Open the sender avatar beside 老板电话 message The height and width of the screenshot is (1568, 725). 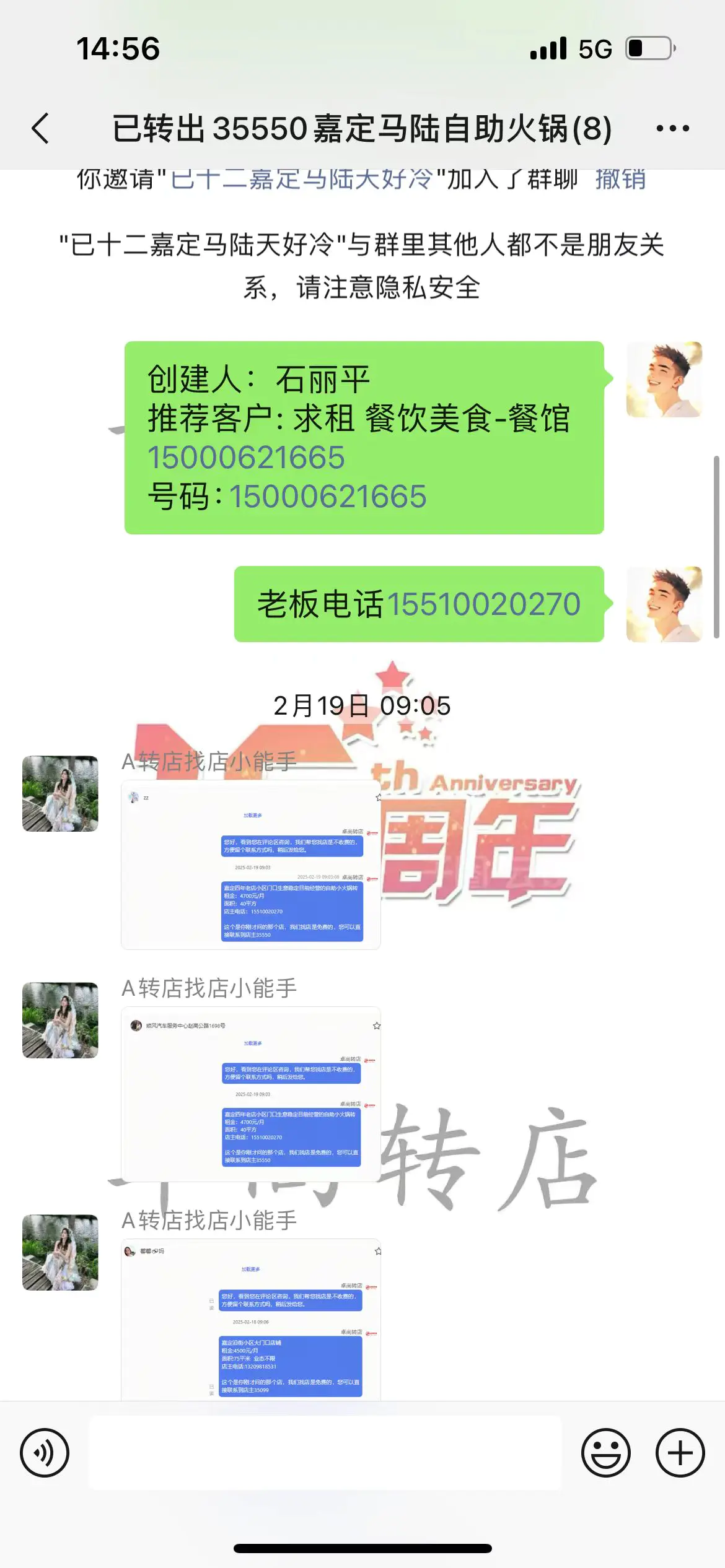664,604
